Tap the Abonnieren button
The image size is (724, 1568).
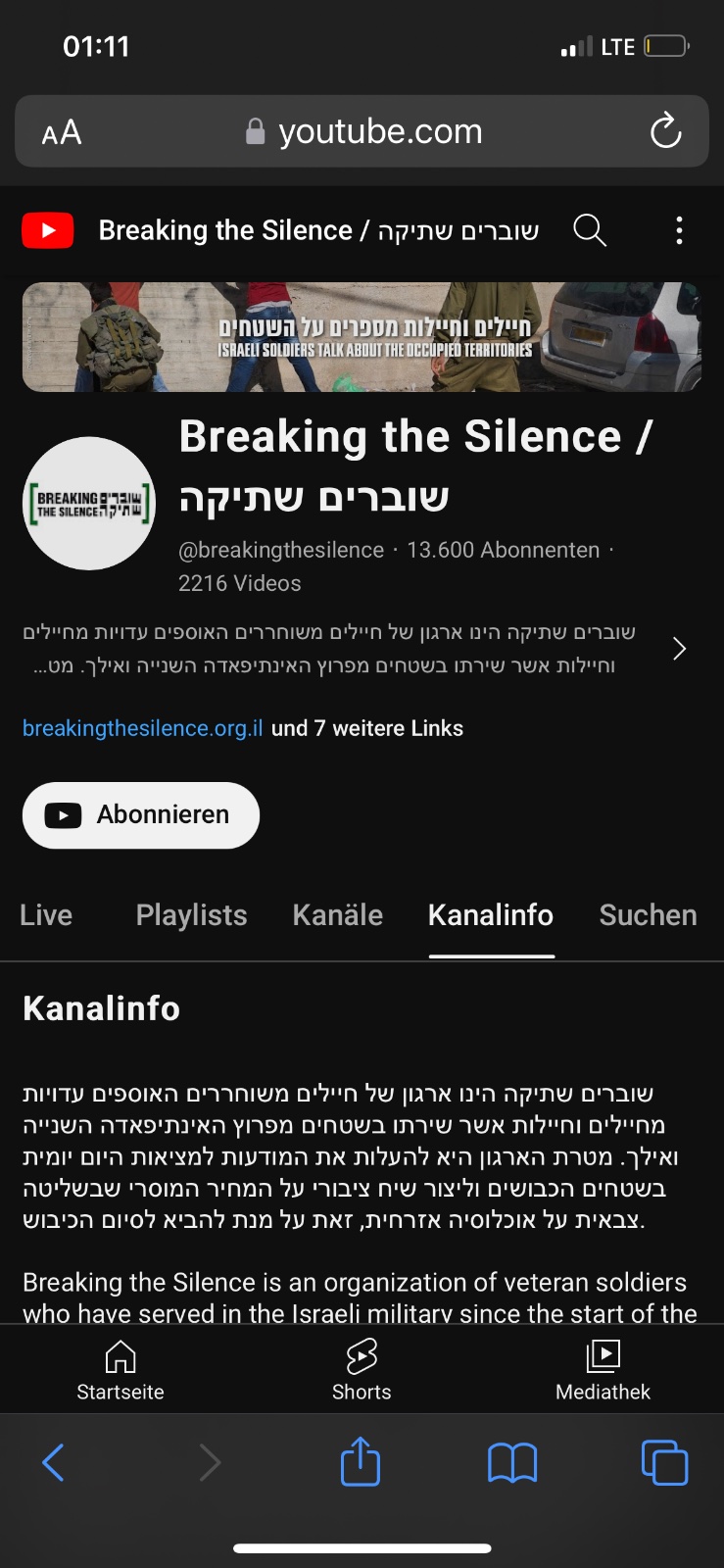pyautogui.click(x=141, y=814)
